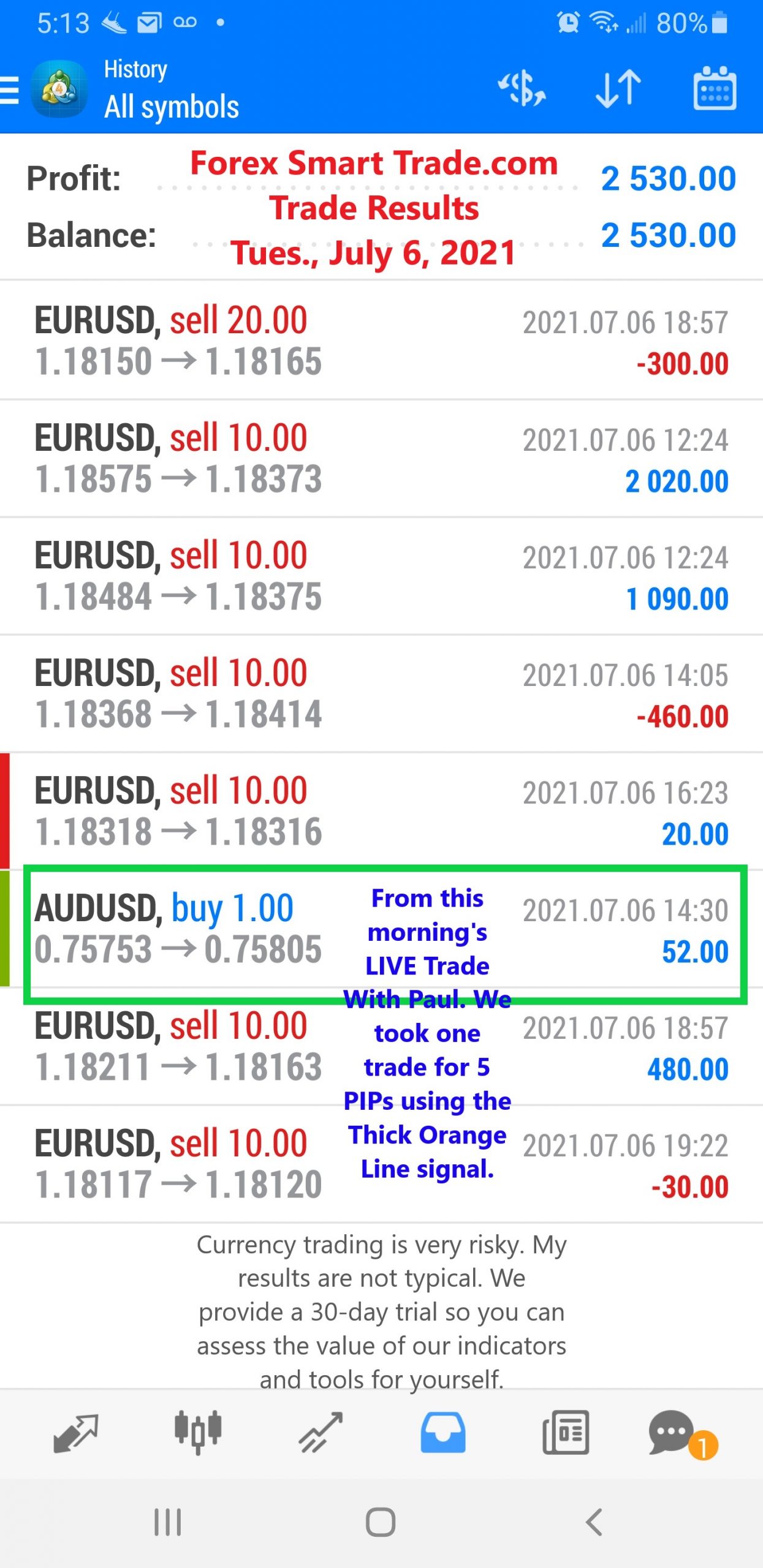
Task: Open the AUDUSD buy 1.00 trade
Action: 381,929
